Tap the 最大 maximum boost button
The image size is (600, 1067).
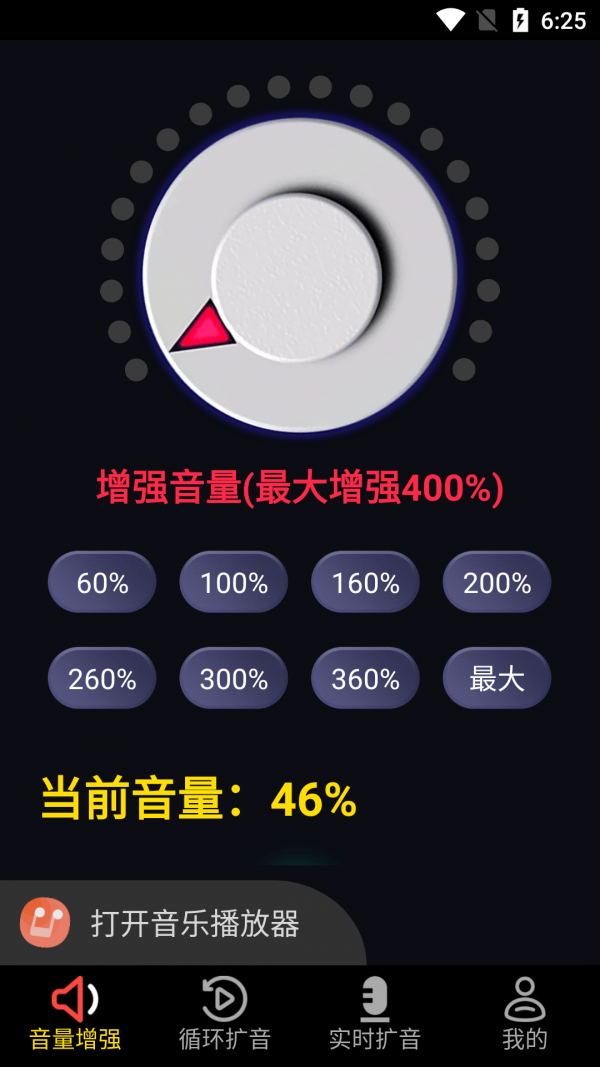click(497, 679)
